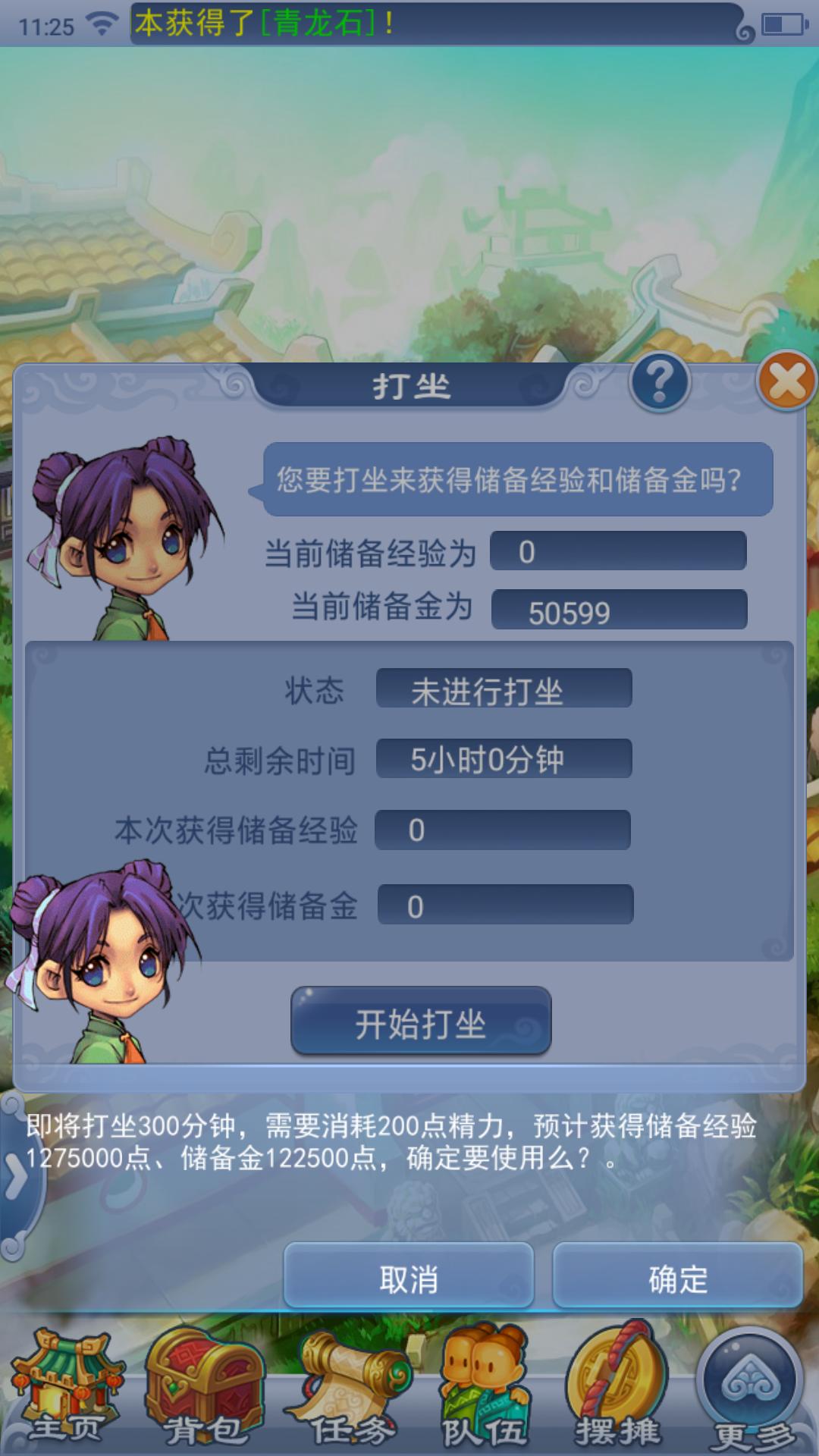Screen dimensions: 819x1456
Task: Tap 开始打坐 to start meditating
Action: click(x=421, y=1021)
